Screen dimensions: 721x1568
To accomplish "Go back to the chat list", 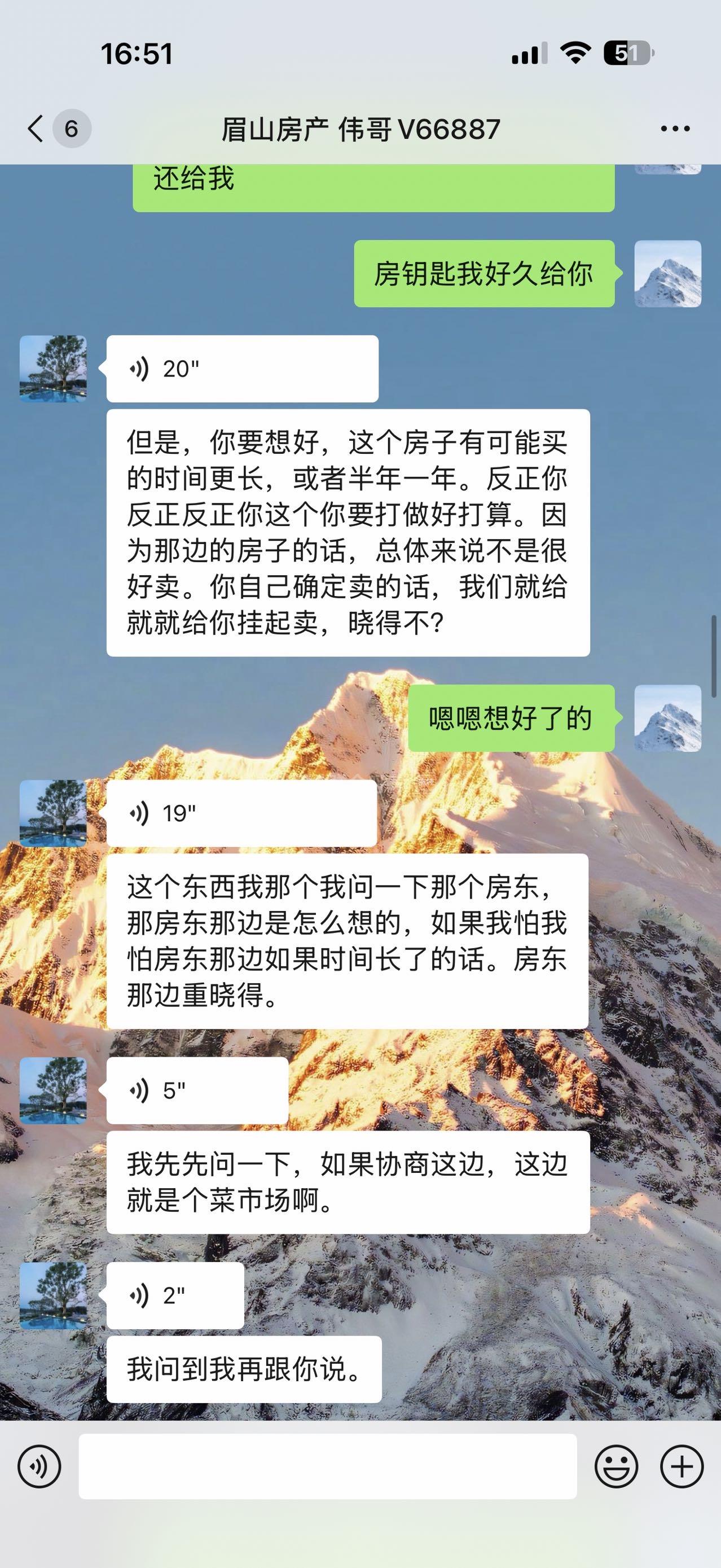I will tap(37, 129).
